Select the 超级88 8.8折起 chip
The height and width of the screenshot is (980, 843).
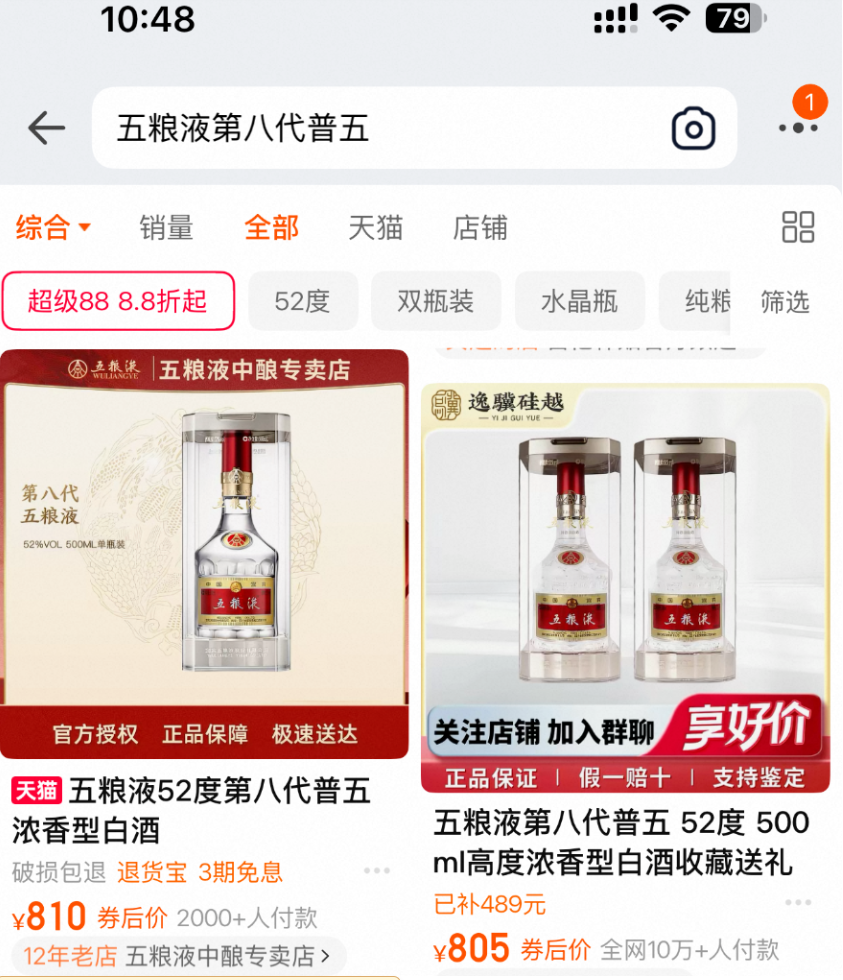tap(117, 301)
